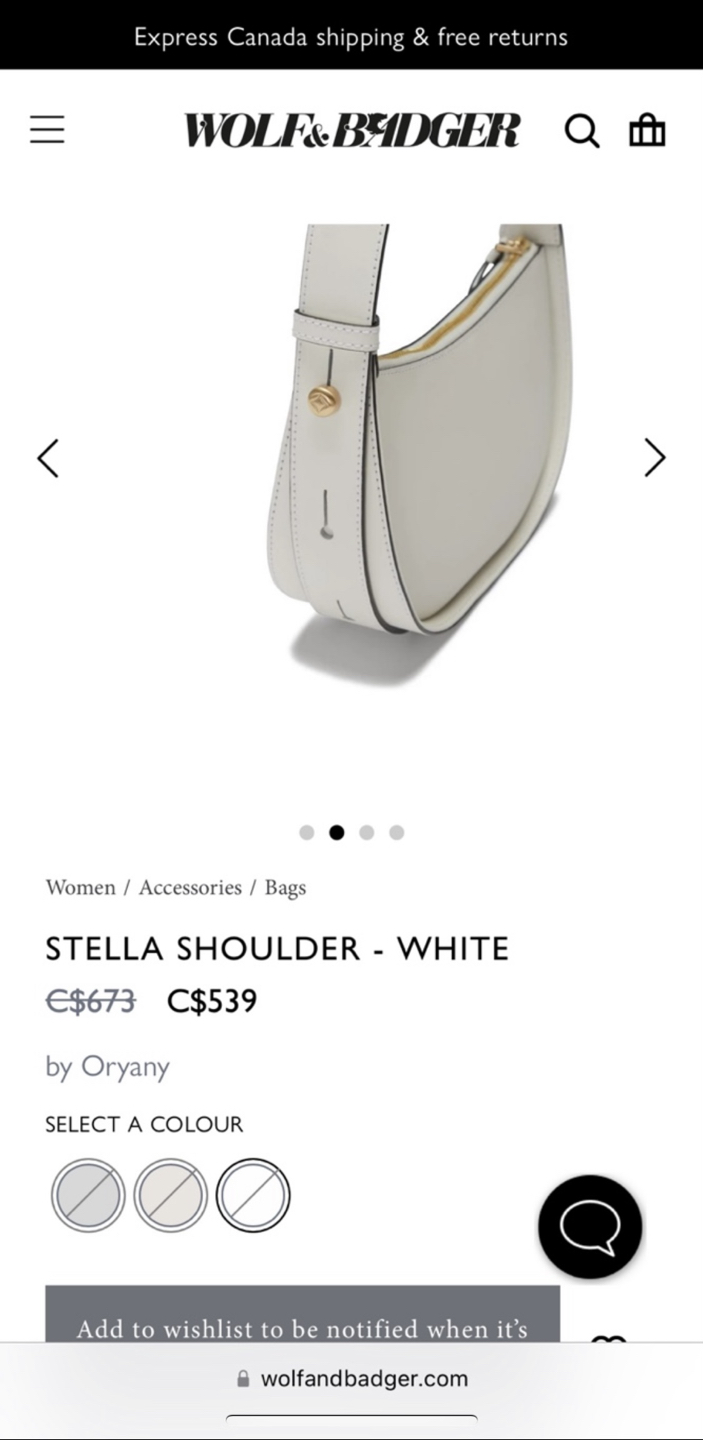Open the Women breadcrumb link
Screen dimensions: 703x1440
(x=80, y=888)
